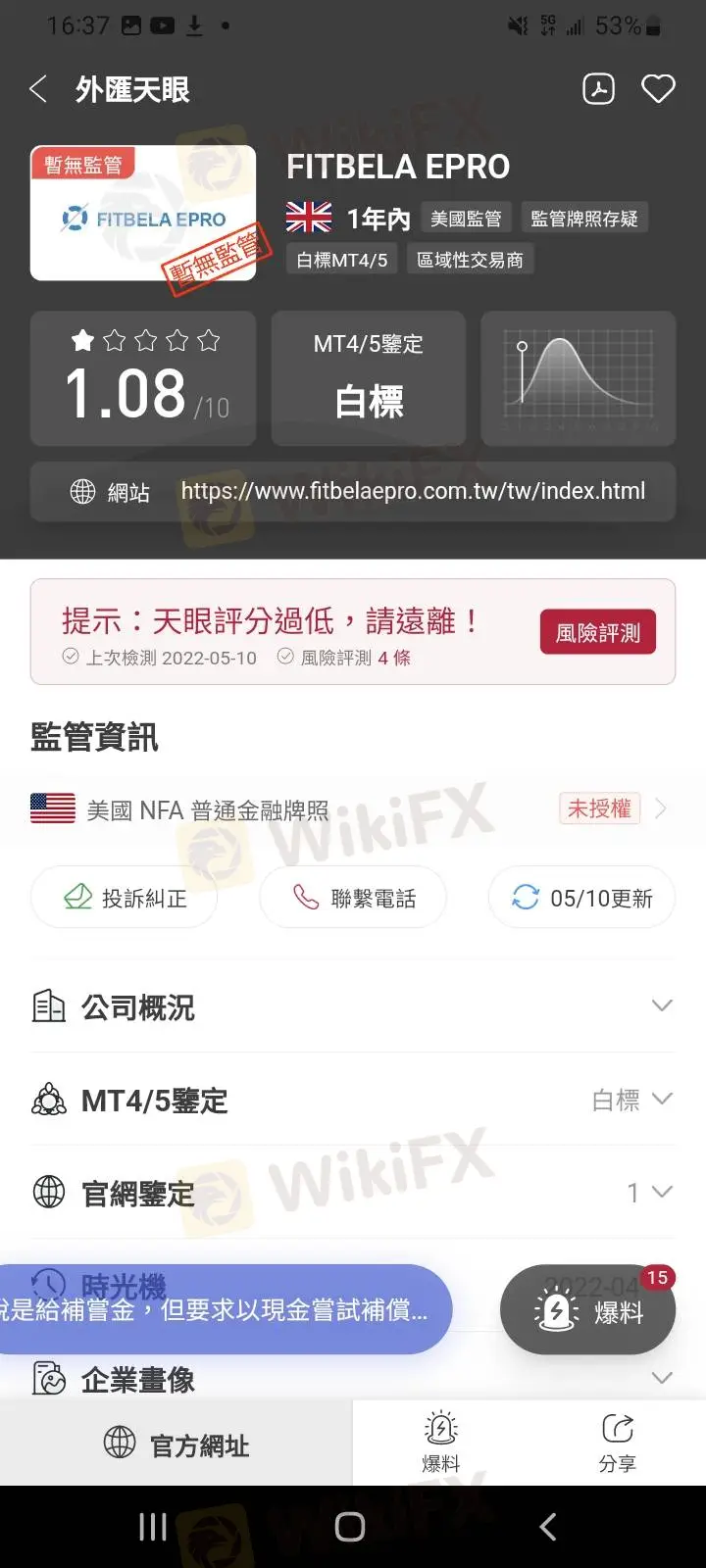Viewport: 706px width, 1568px height.
Task: Select 投訴糾正
Action: (x=125, y=898)
